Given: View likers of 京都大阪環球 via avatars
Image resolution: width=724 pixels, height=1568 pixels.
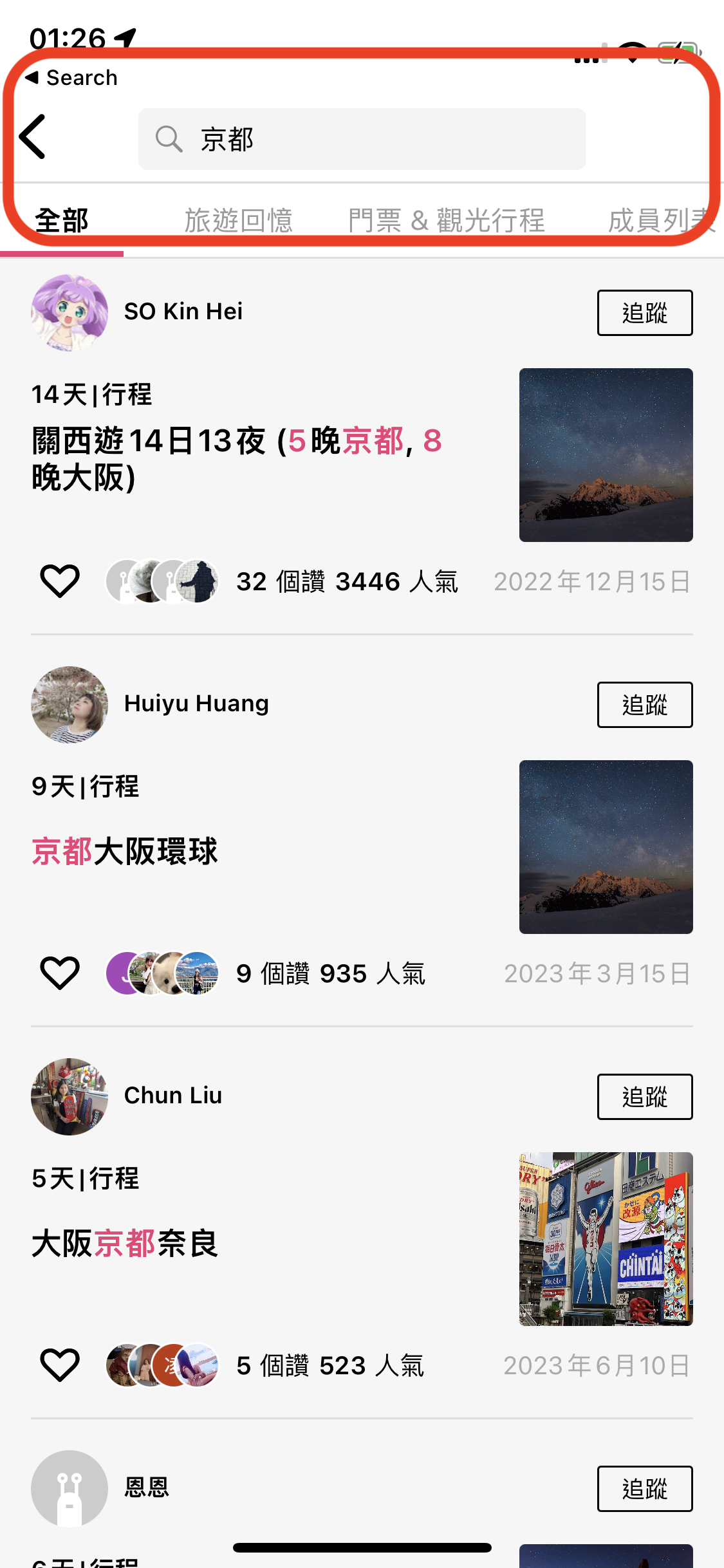Looking at the screenshot, I should 162,973.
